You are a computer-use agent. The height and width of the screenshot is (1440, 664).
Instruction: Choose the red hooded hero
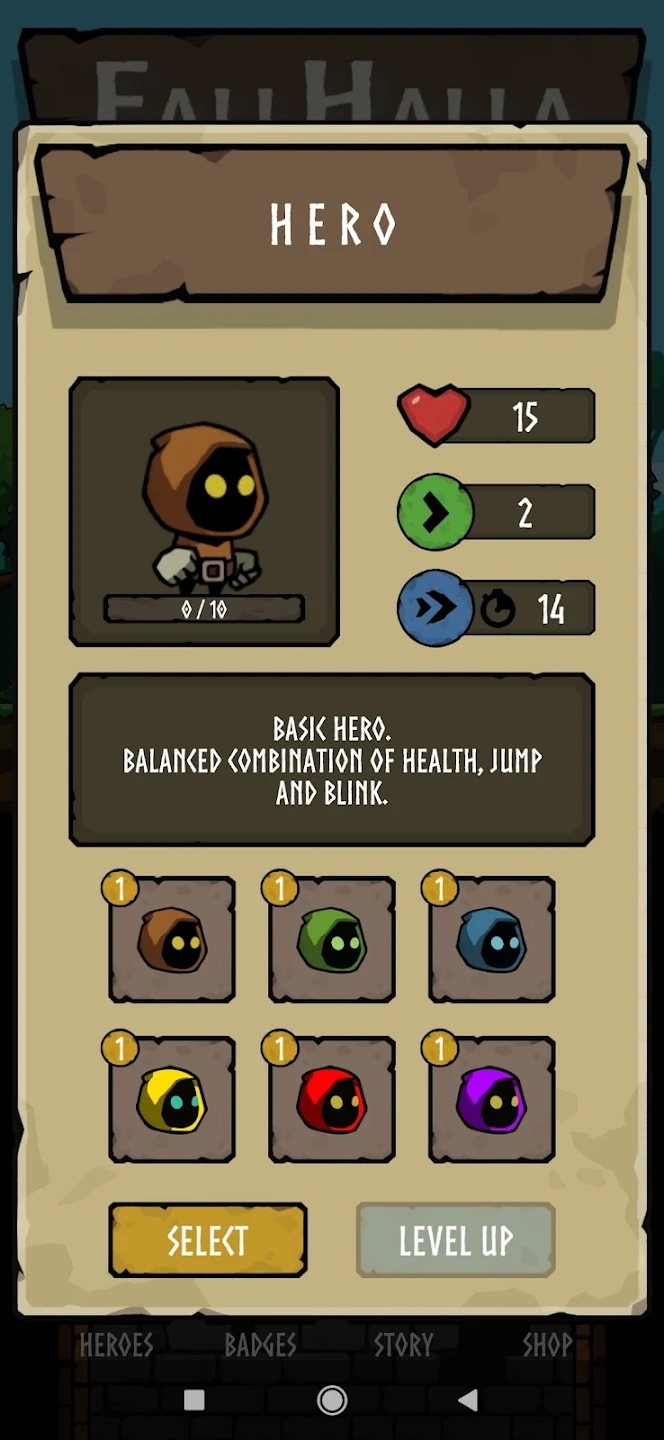(332, 1100)
